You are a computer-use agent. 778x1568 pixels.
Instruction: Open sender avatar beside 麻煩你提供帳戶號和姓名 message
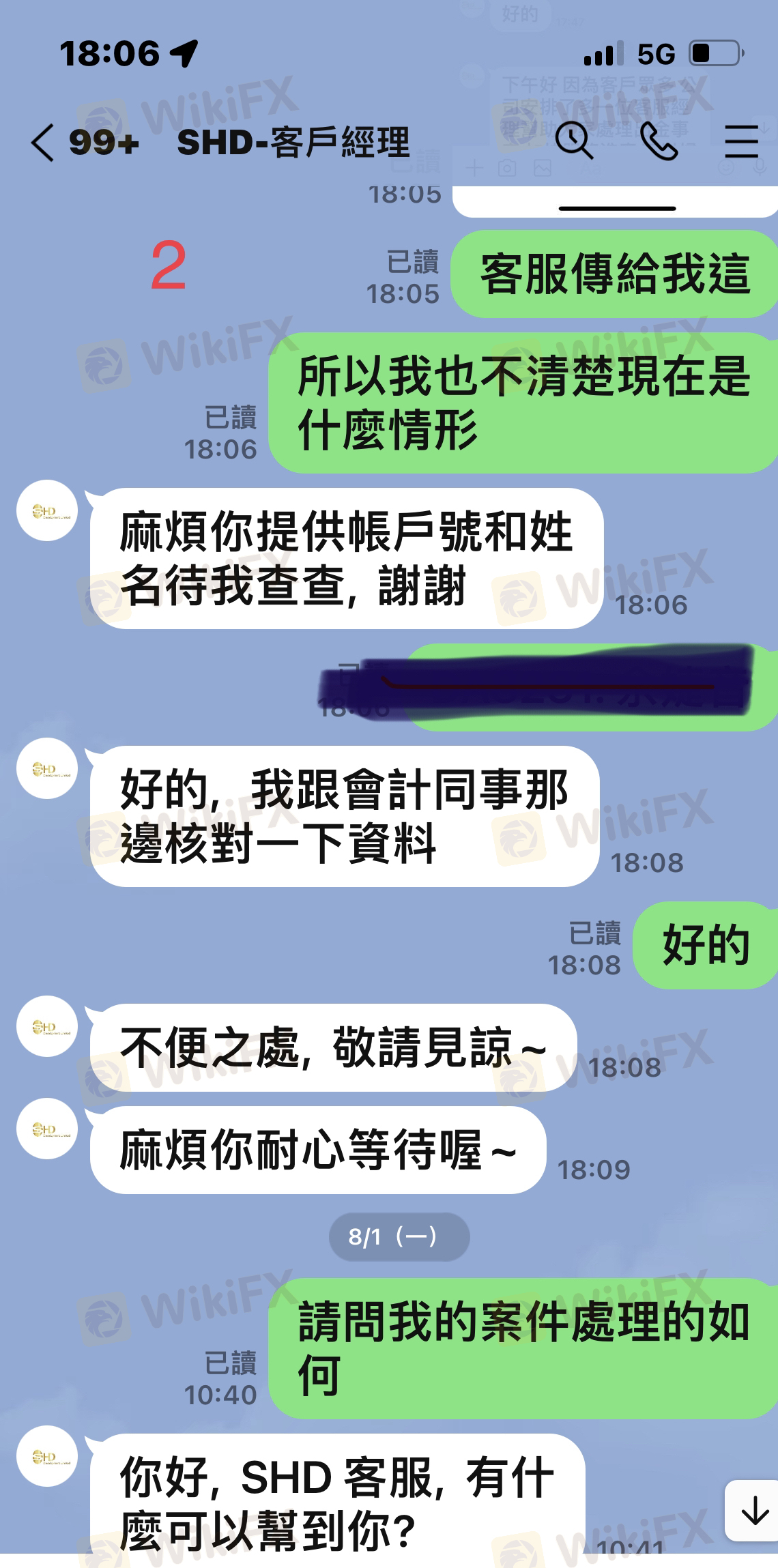point(47,510)
